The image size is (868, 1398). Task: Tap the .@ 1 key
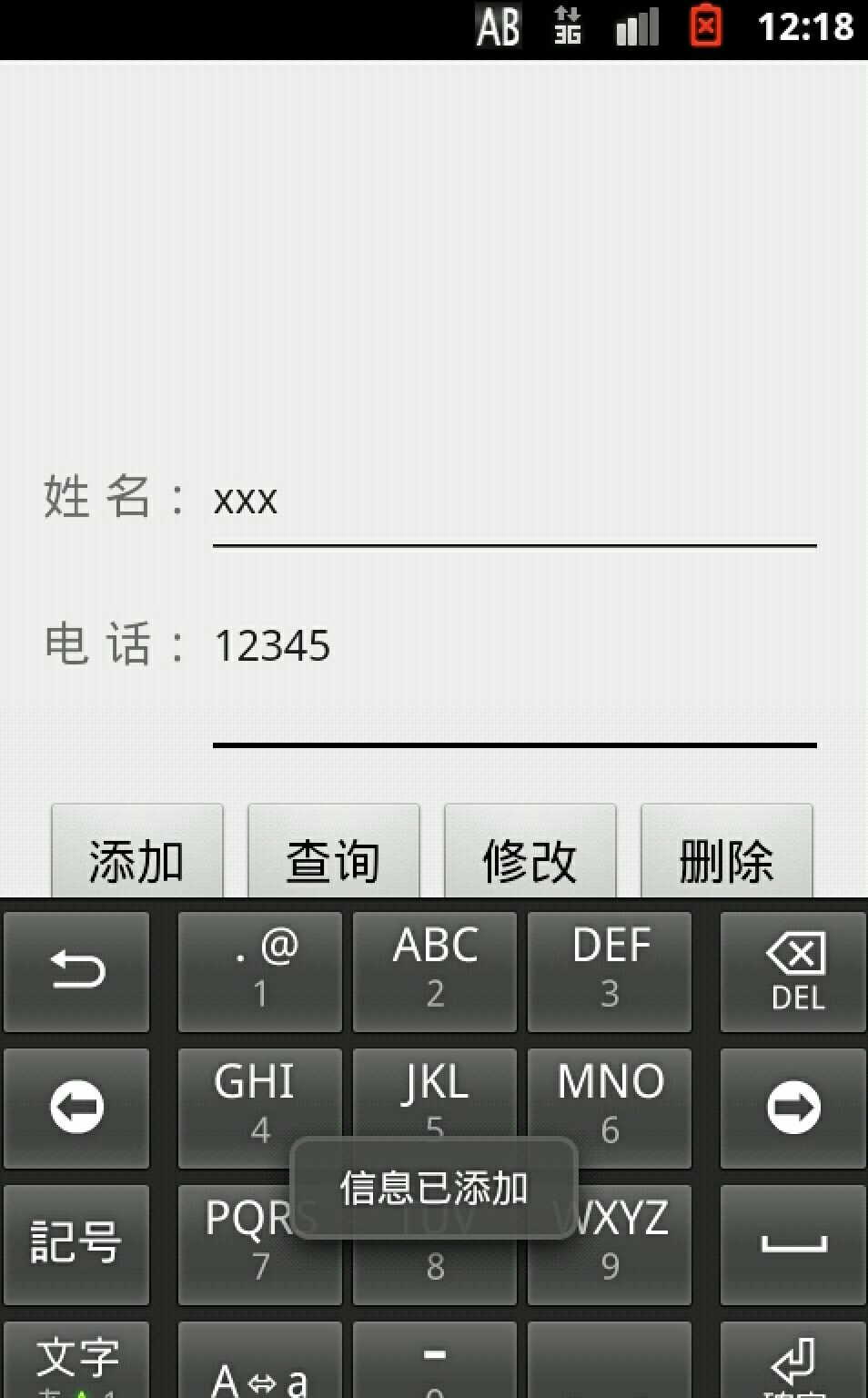coord(259,971)
